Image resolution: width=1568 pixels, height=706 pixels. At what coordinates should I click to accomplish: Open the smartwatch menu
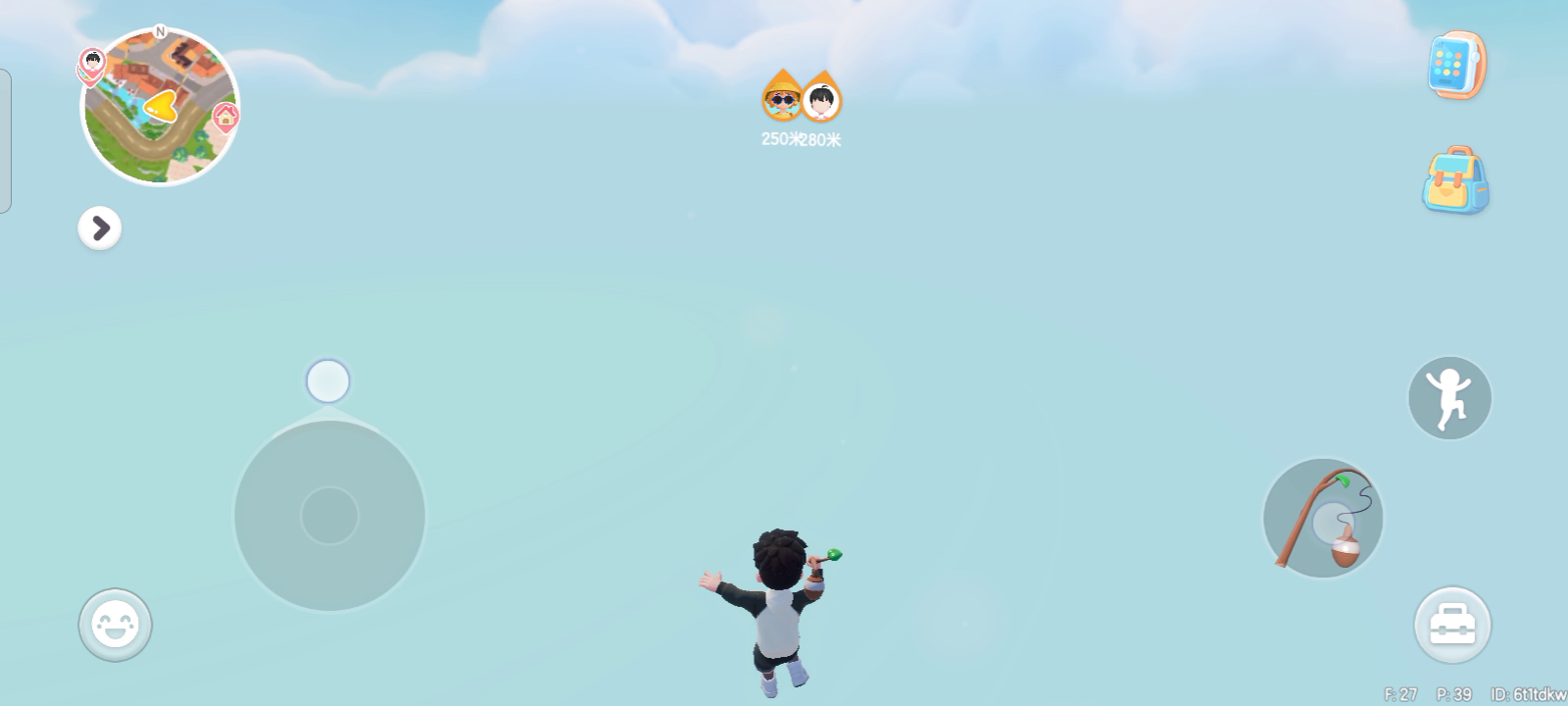click(1455, 65)
